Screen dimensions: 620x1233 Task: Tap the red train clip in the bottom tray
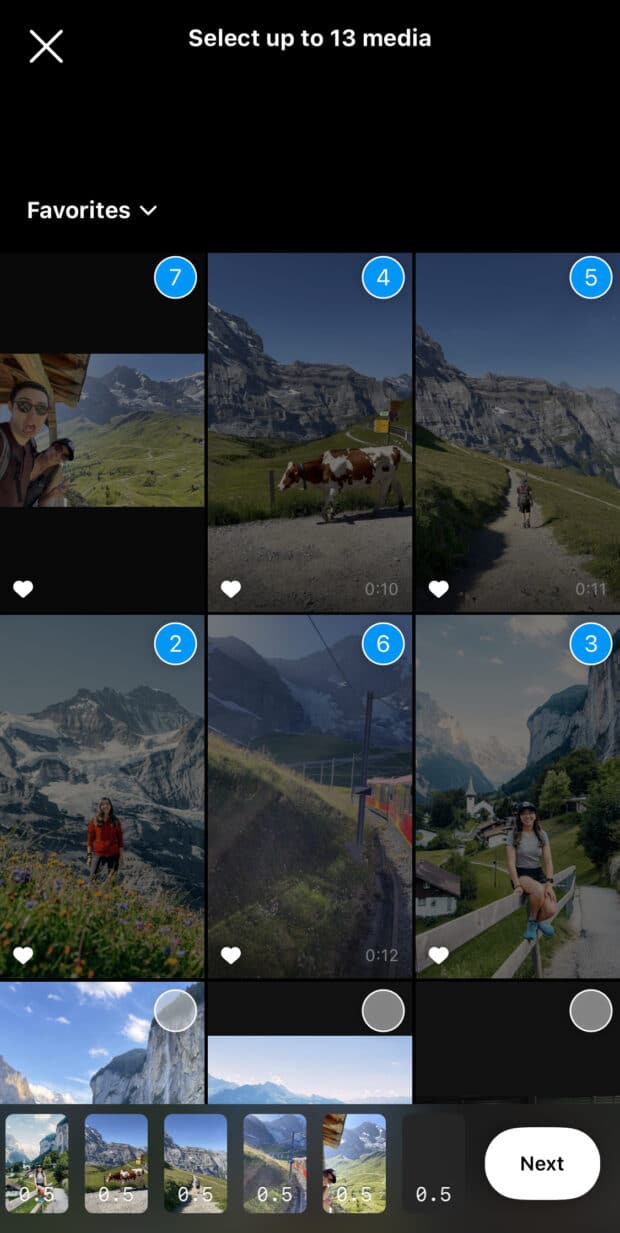point(275,1163)
